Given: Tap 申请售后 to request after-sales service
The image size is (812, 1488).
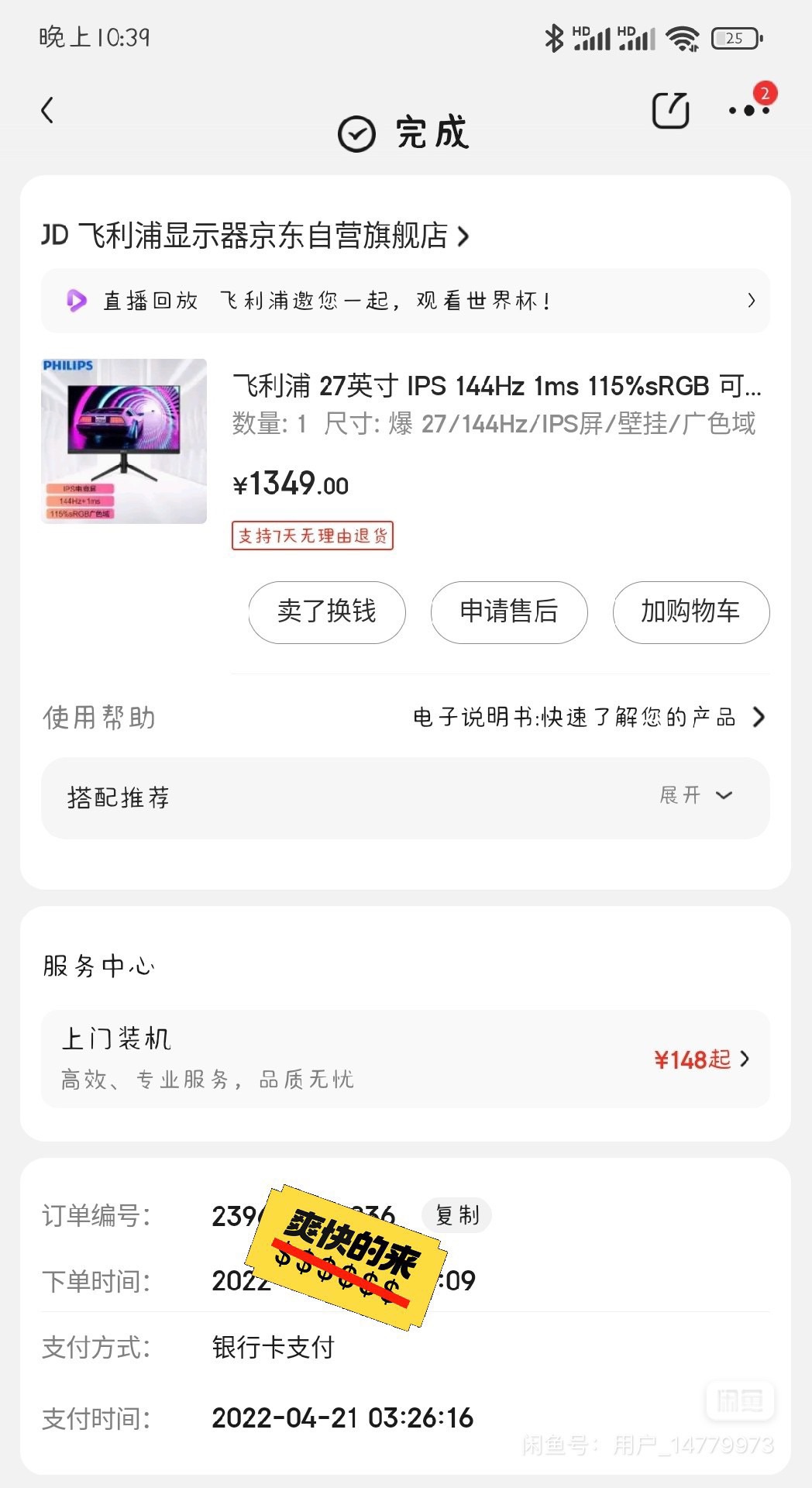Looking at the screenshot, I should pos(508,611).
